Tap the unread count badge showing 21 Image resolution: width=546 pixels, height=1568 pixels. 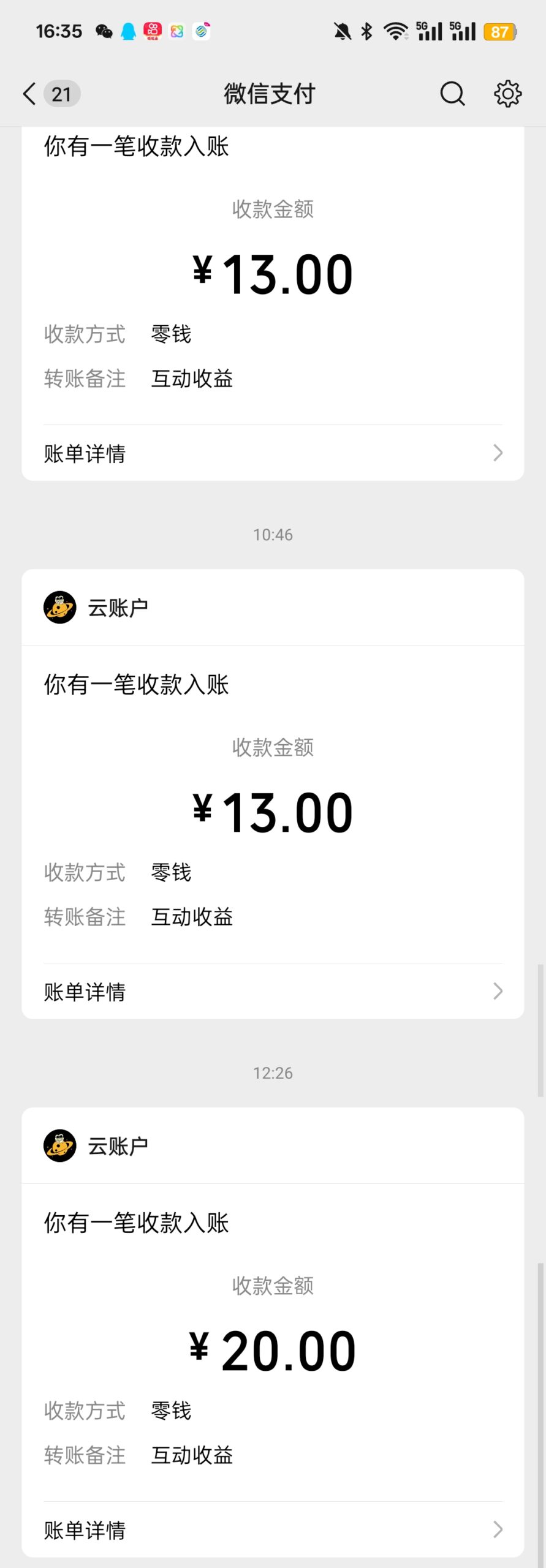60,94
